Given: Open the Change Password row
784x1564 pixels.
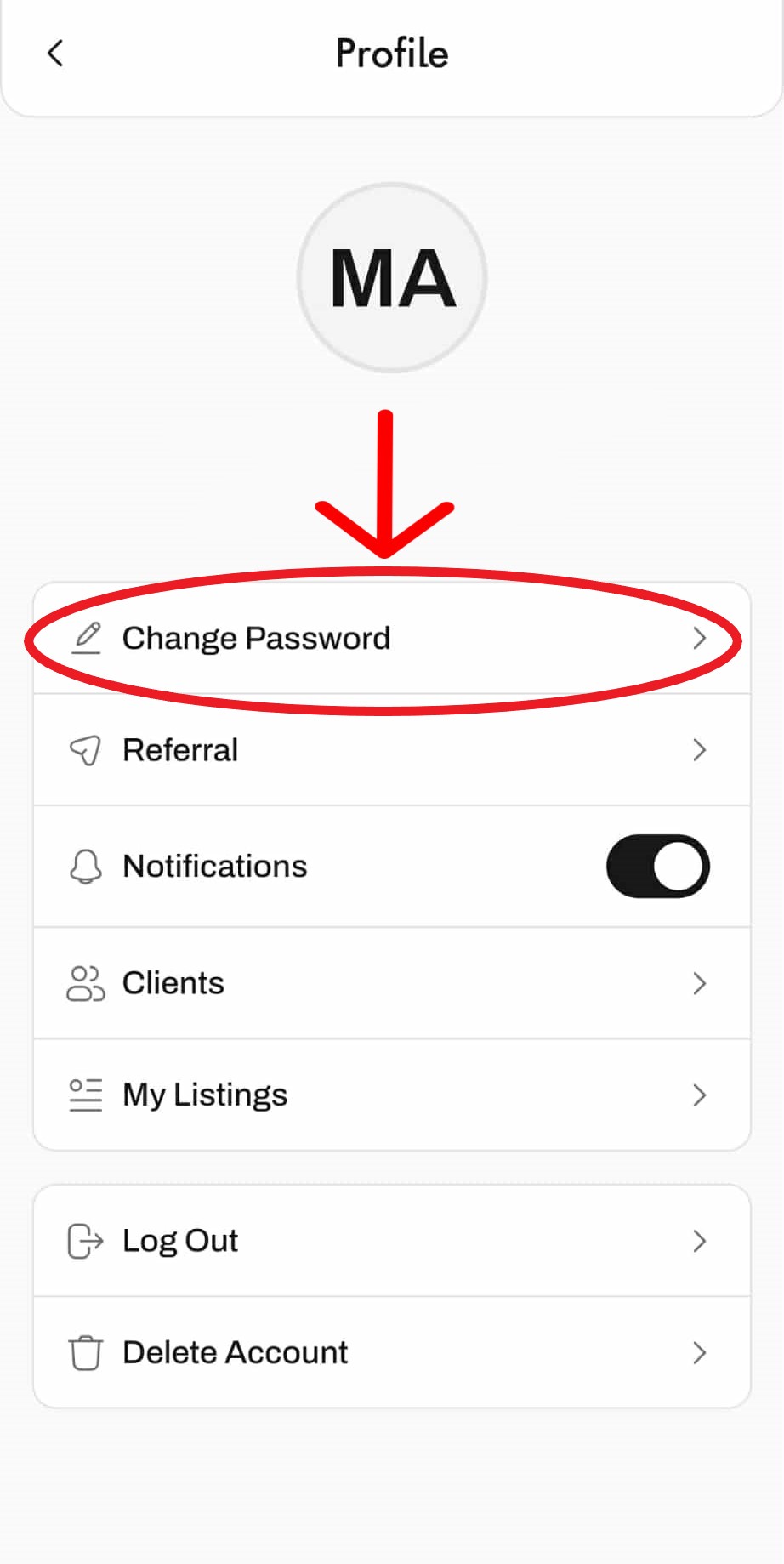Looking at the screenshot, I should [x=391, y=639].
